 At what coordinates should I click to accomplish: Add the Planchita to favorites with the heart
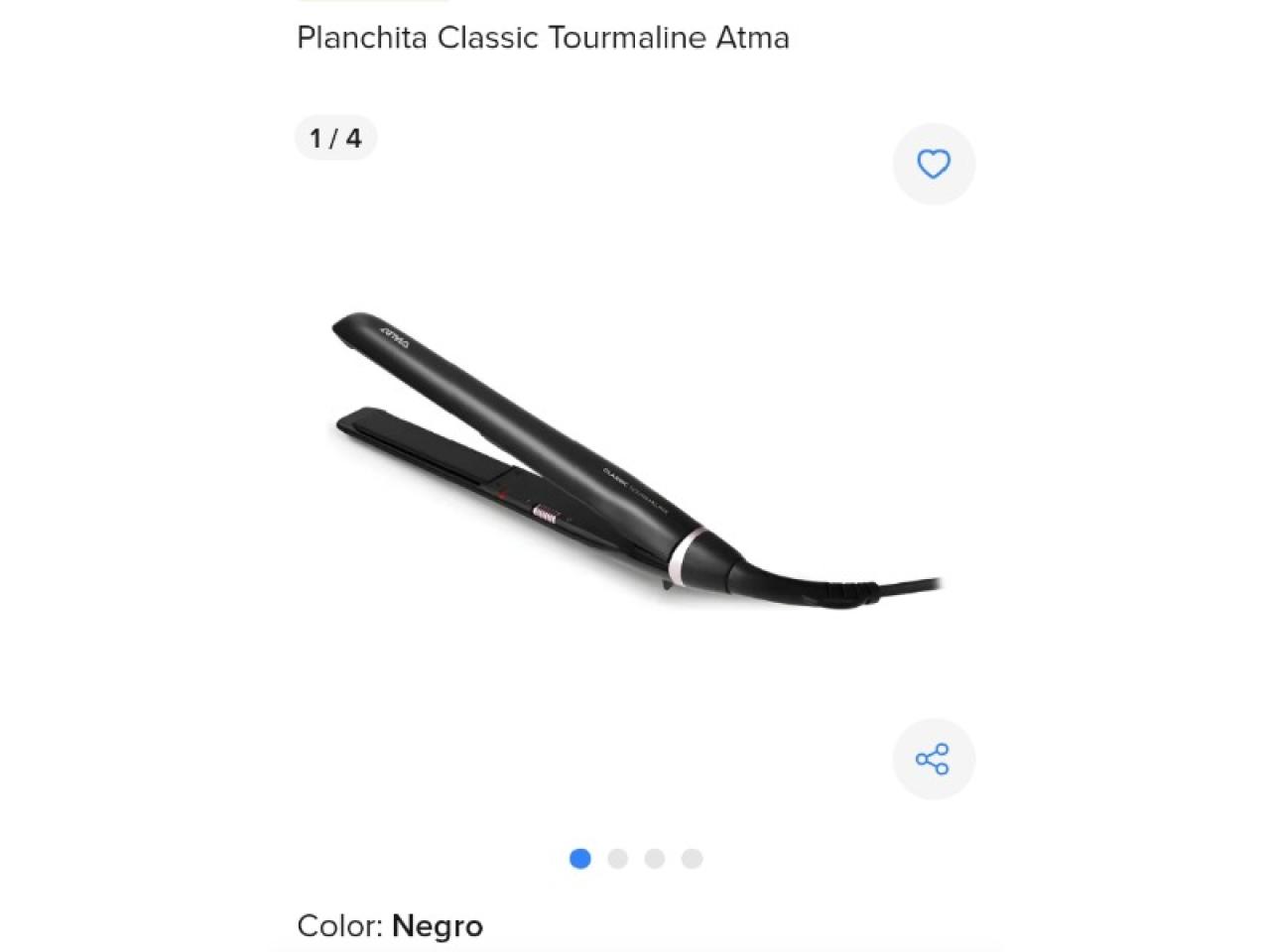(934, 164)
